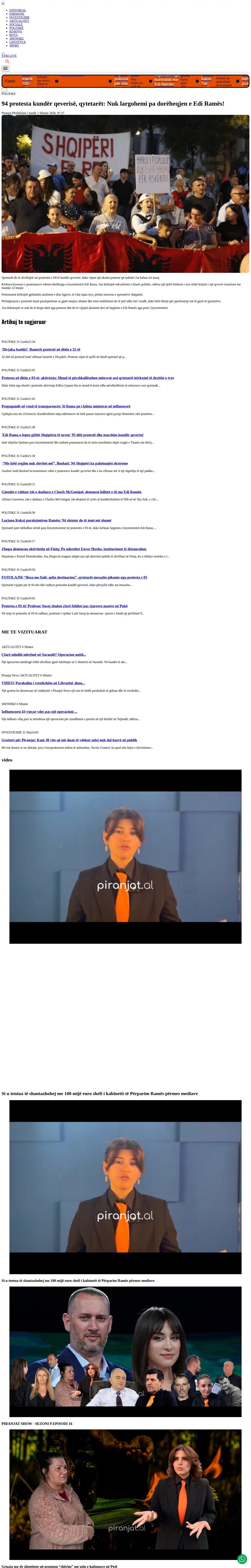
Task: View FOTOLAJM protest messages article
Action: [74, 577]
